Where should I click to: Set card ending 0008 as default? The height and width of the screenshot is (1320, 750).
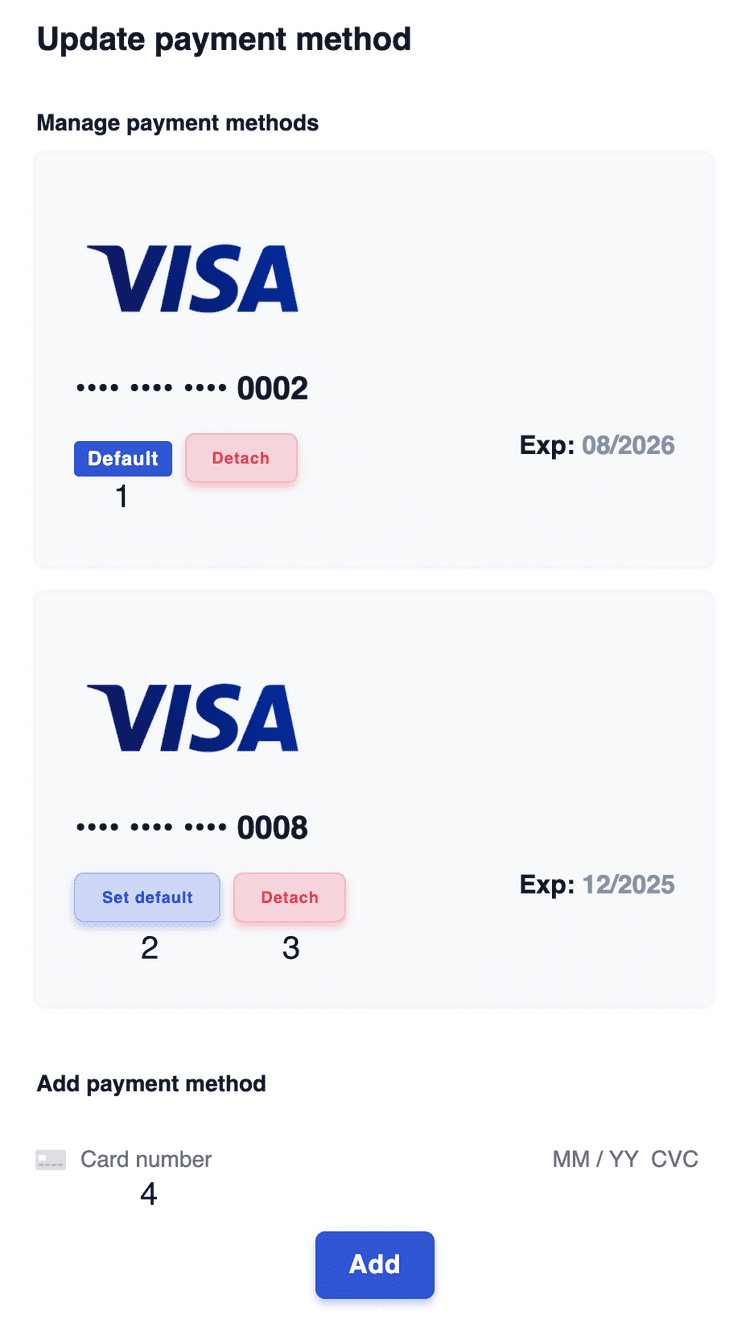click(x=146, y=897)
